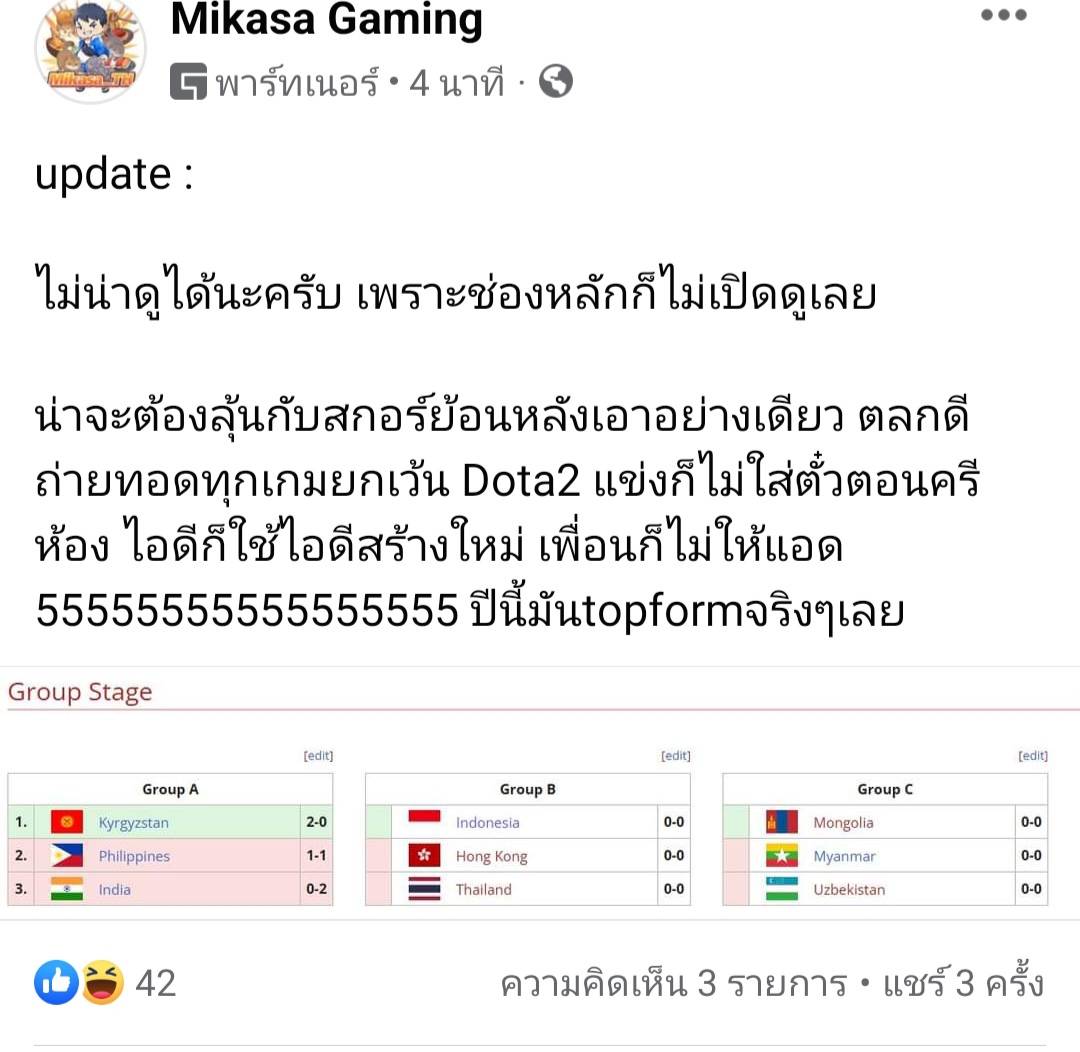Image resolution: width=1080 pixels, height=1052 pixels.
Task: Open the post's three-dot overflow menu
Action: pos(1003,16)
